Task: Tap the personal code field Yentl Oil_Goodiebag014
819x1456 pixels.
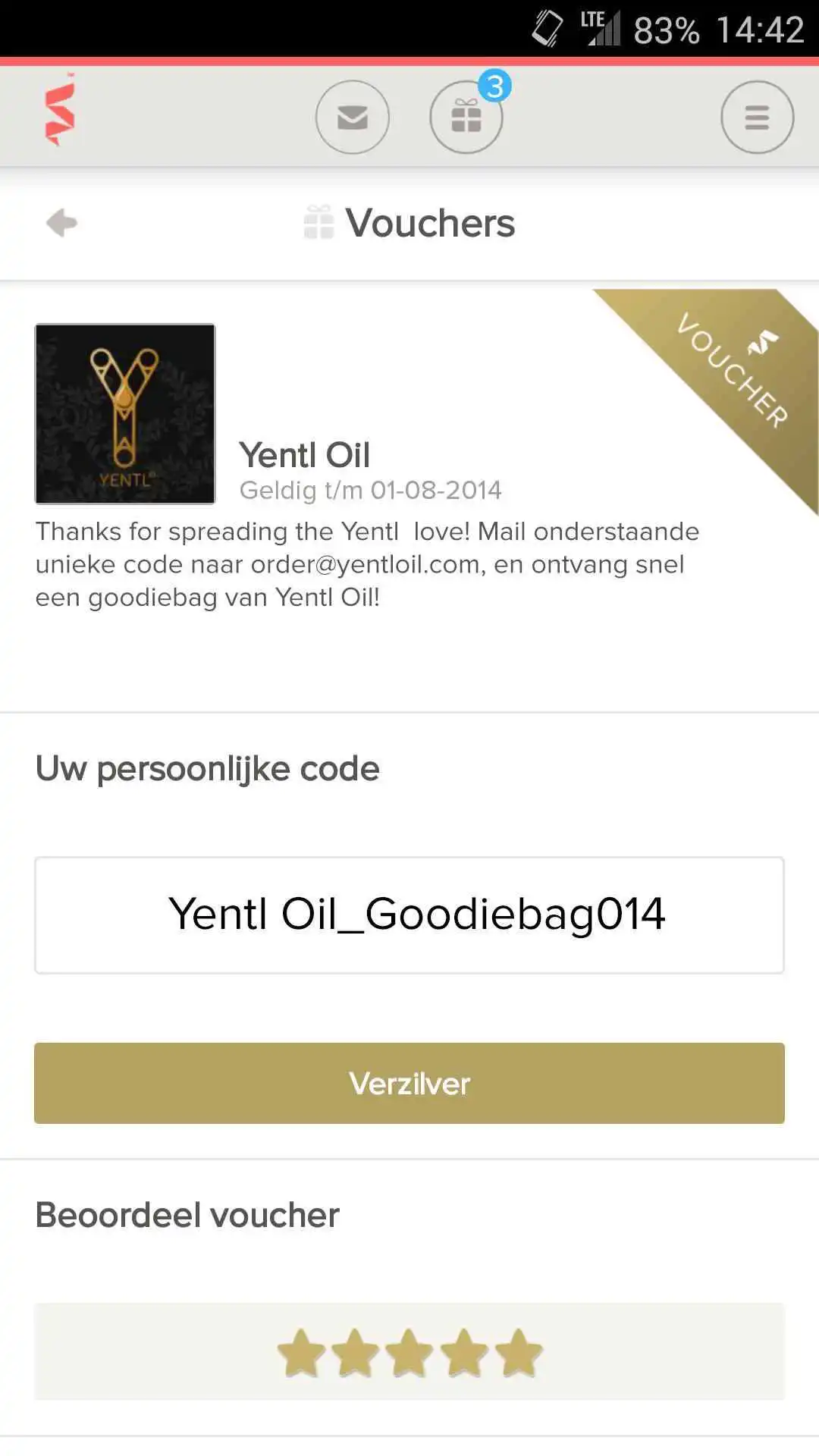Action: (409, 915)
